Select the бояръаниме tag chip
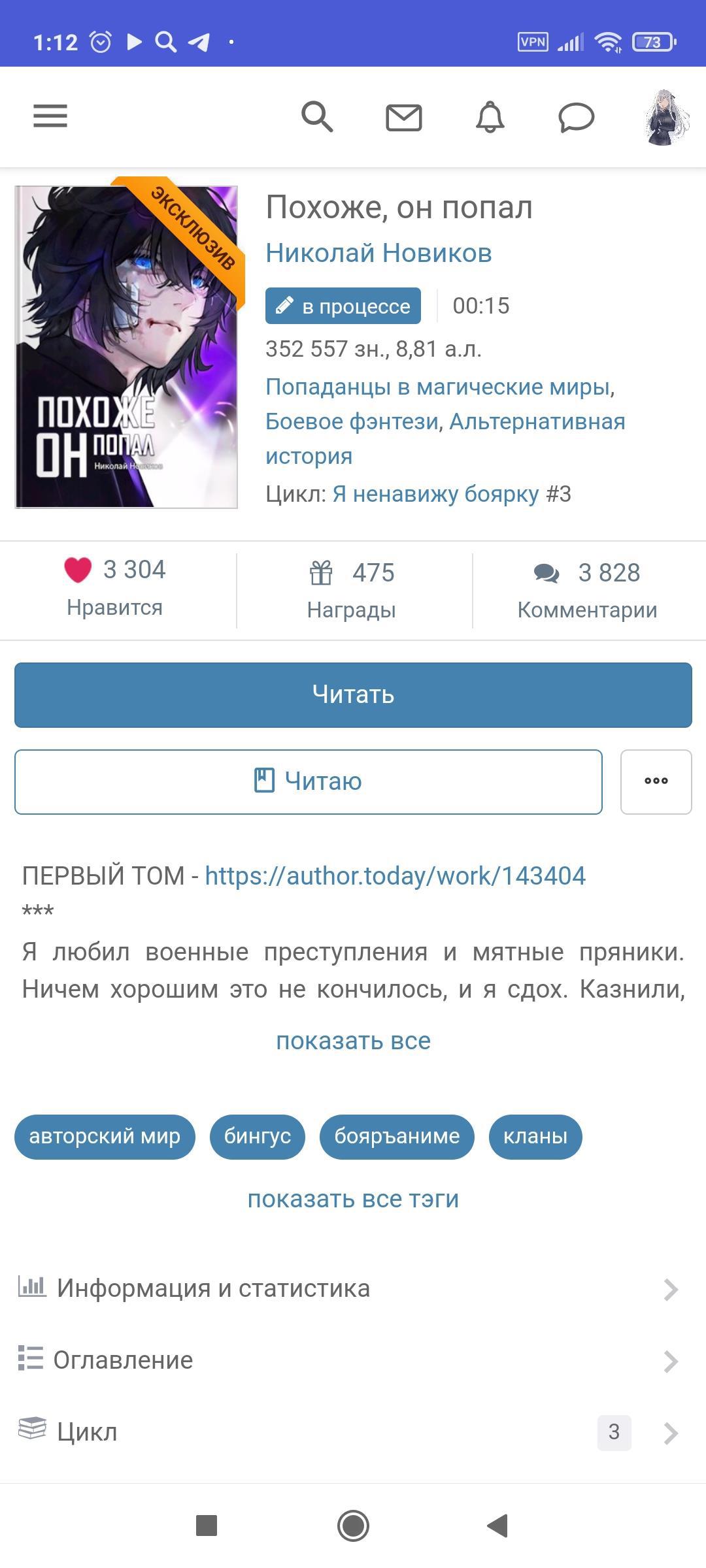Image resolution: width=706 pixels, height=1568 pixels. [x=397, y=1136]
